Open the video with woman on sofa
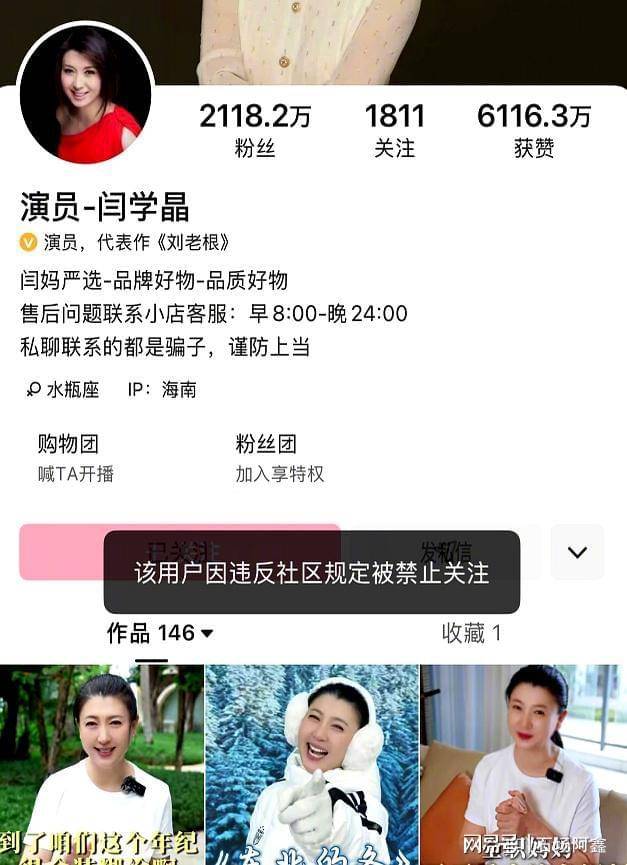 tap(523, 765)
